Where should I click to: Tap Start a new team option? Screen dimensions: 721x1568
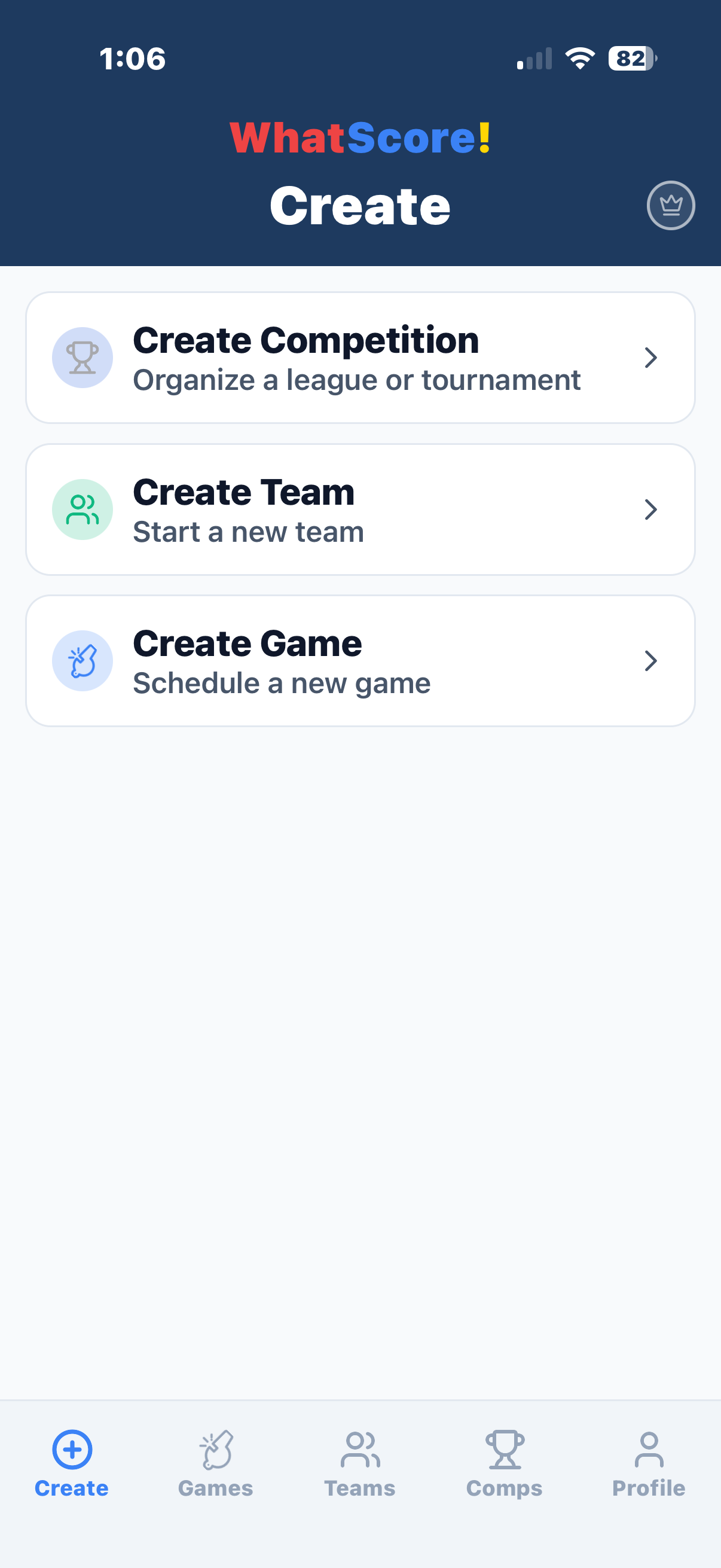(248, 531)
